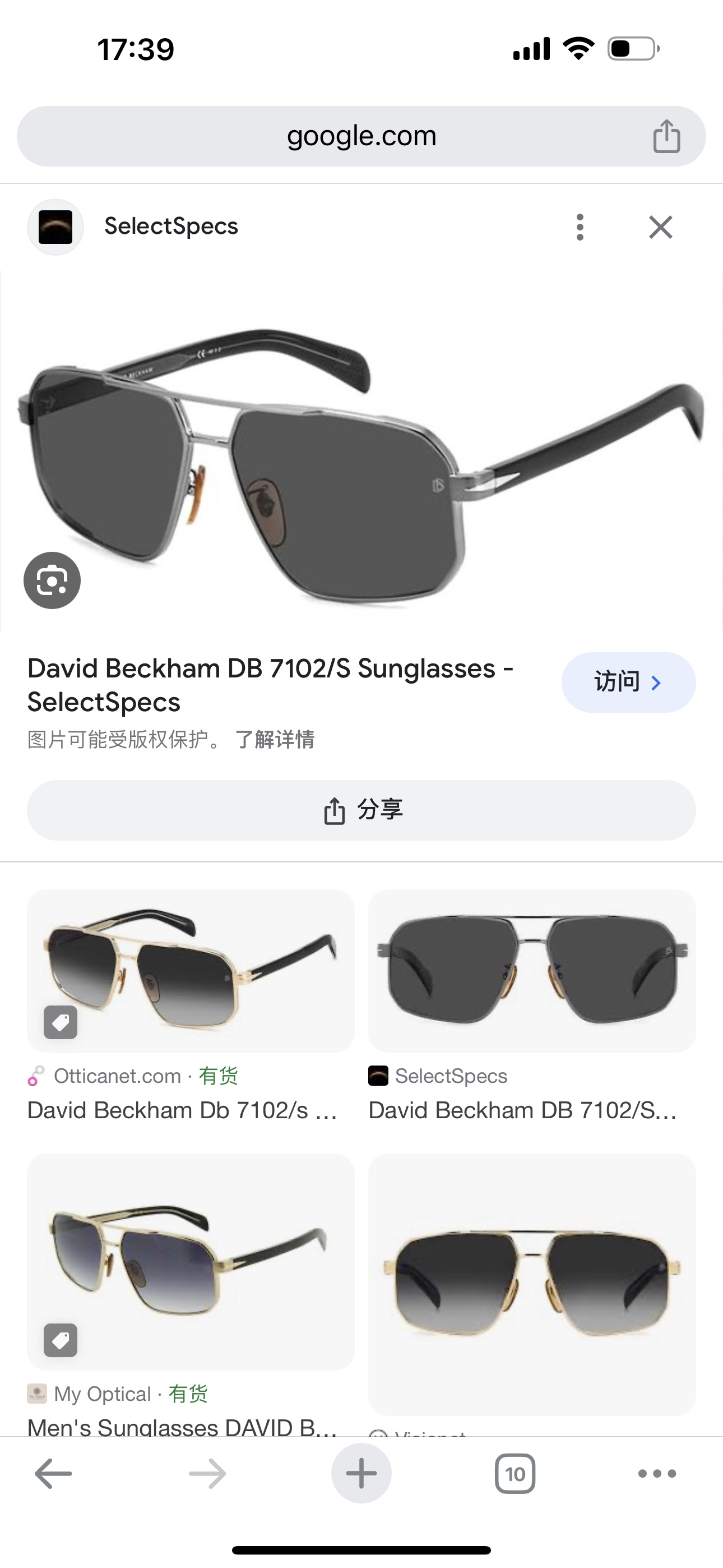The height and width of the screenshot is (1568, 723).
Task: Open the browser's more options menu
Action: [657, 1474]
